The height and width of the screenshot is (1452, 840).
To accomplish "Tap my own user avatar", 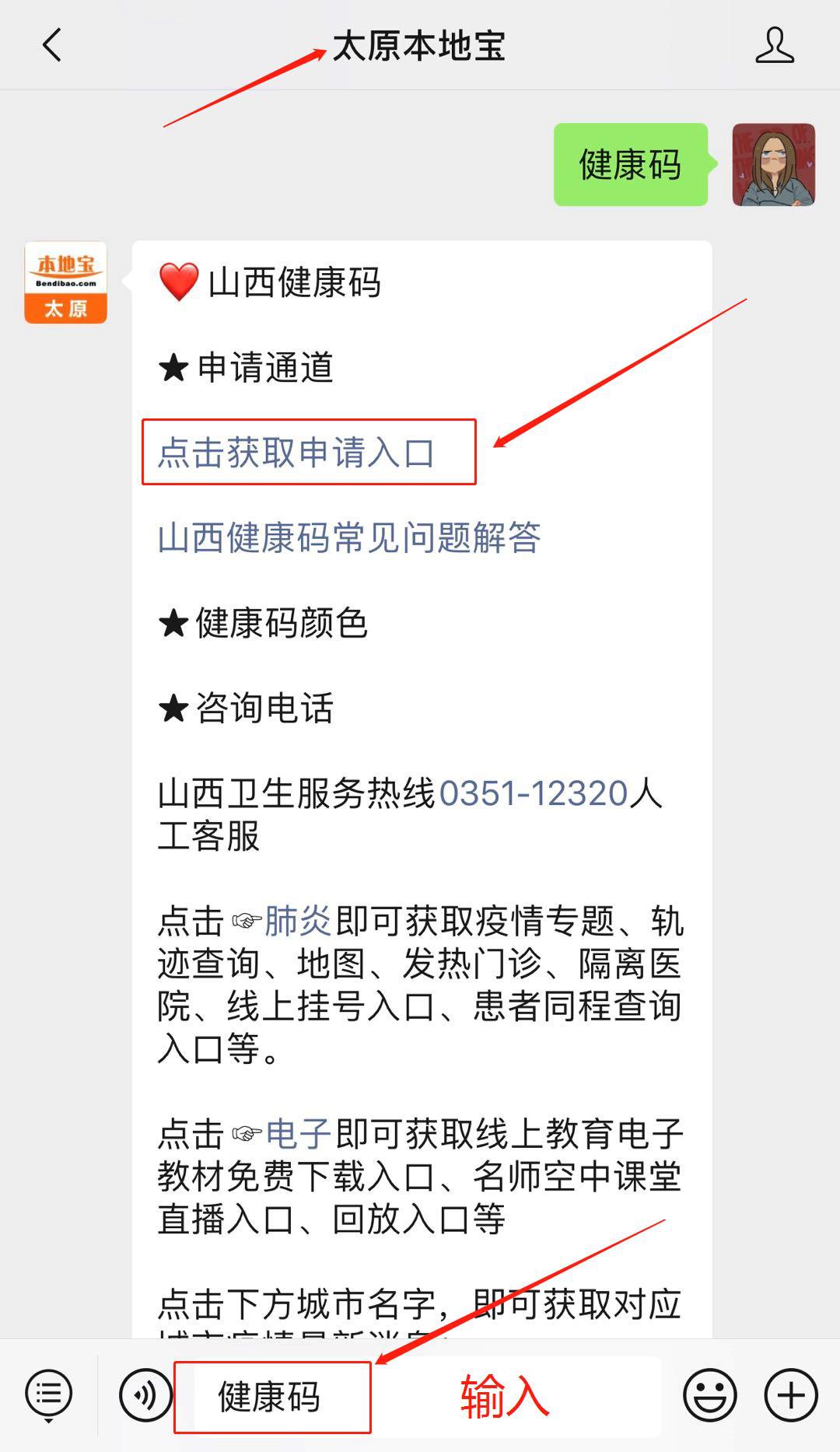I will click(x=773, y=165).
